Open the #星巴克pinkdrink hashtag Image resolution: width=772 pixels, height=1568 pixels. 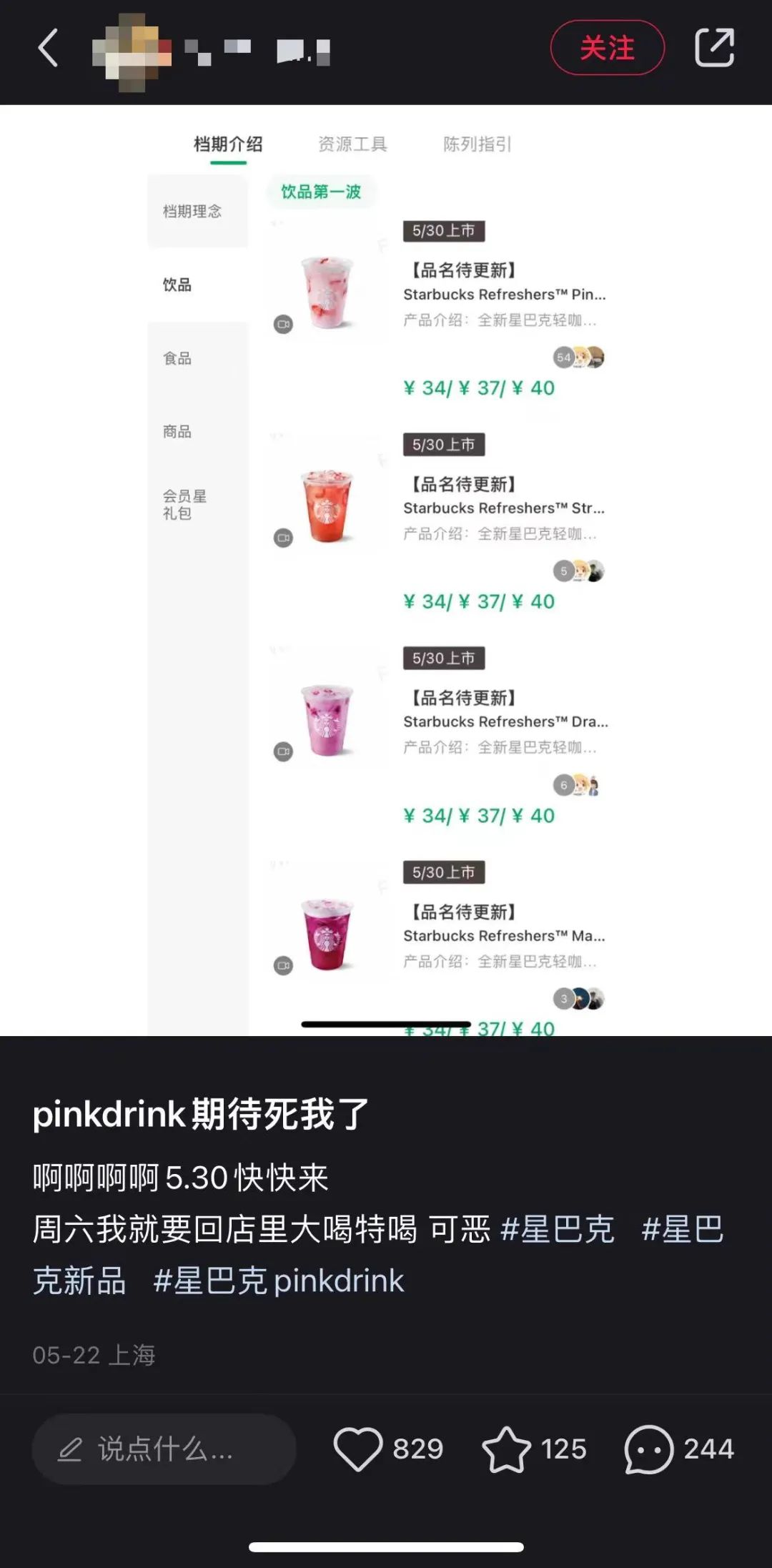(x=279, y=1281)
